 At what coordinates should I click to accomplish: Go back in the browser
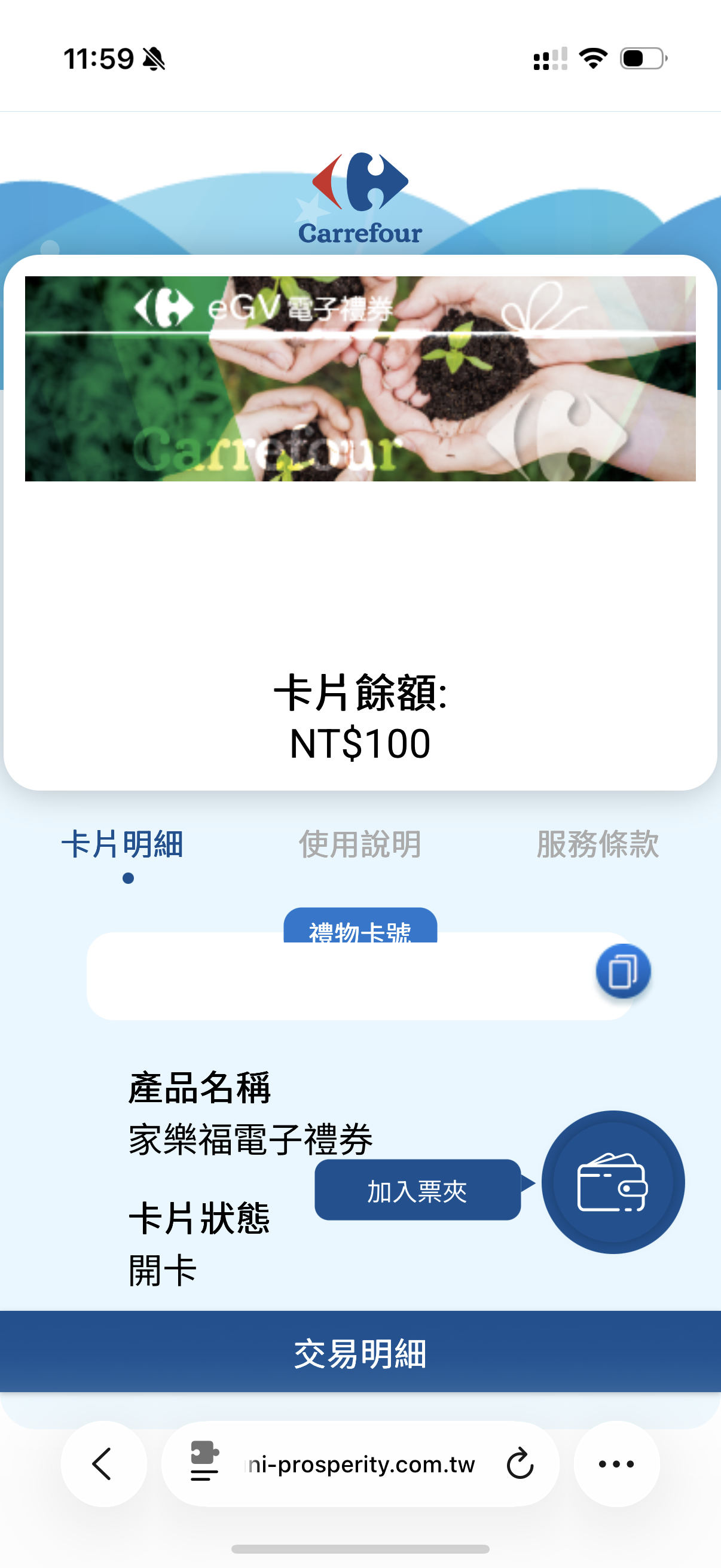[103, 1464]
